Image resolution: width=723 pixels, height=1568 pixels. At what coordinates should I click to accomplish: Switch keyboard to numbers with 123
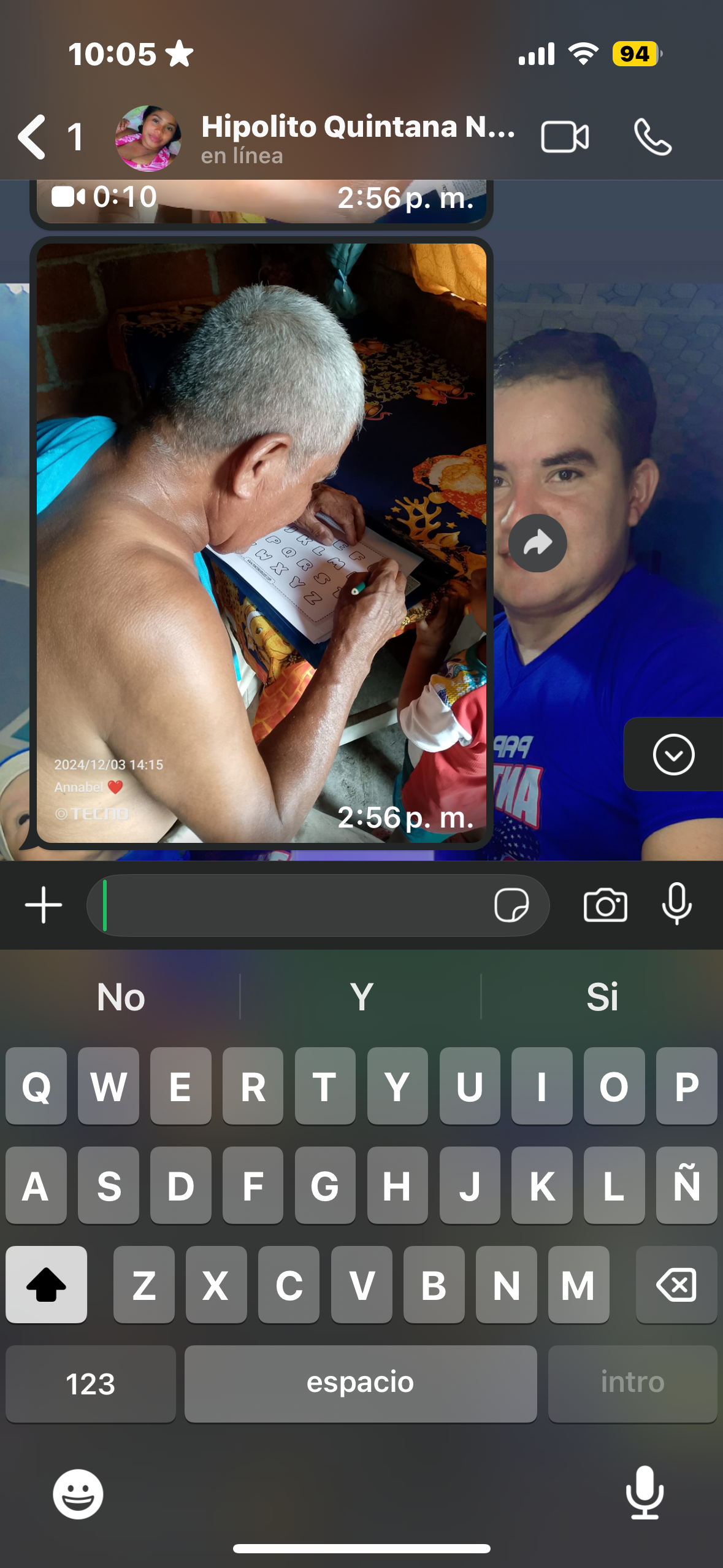click(90, 1384)
